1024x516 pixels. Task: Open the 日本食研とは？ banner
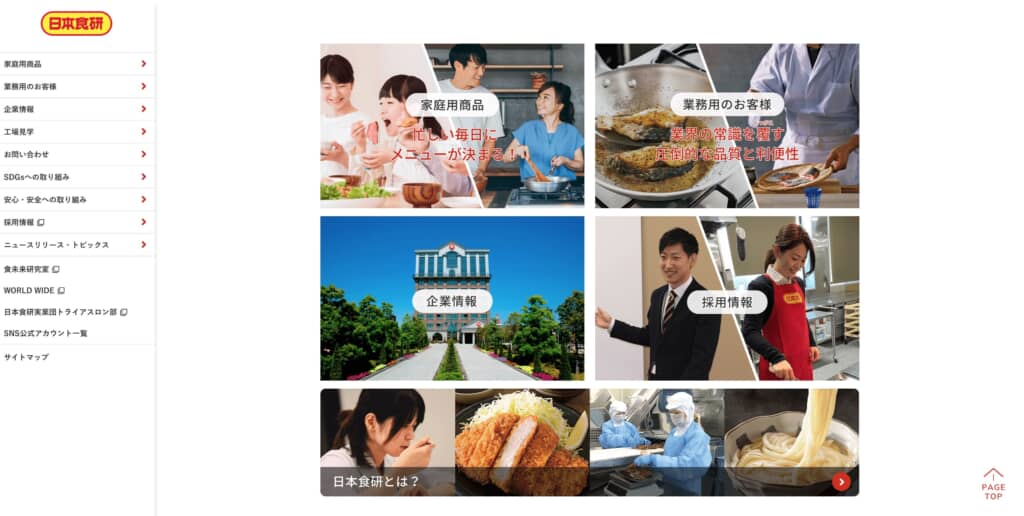pos(589,442)
